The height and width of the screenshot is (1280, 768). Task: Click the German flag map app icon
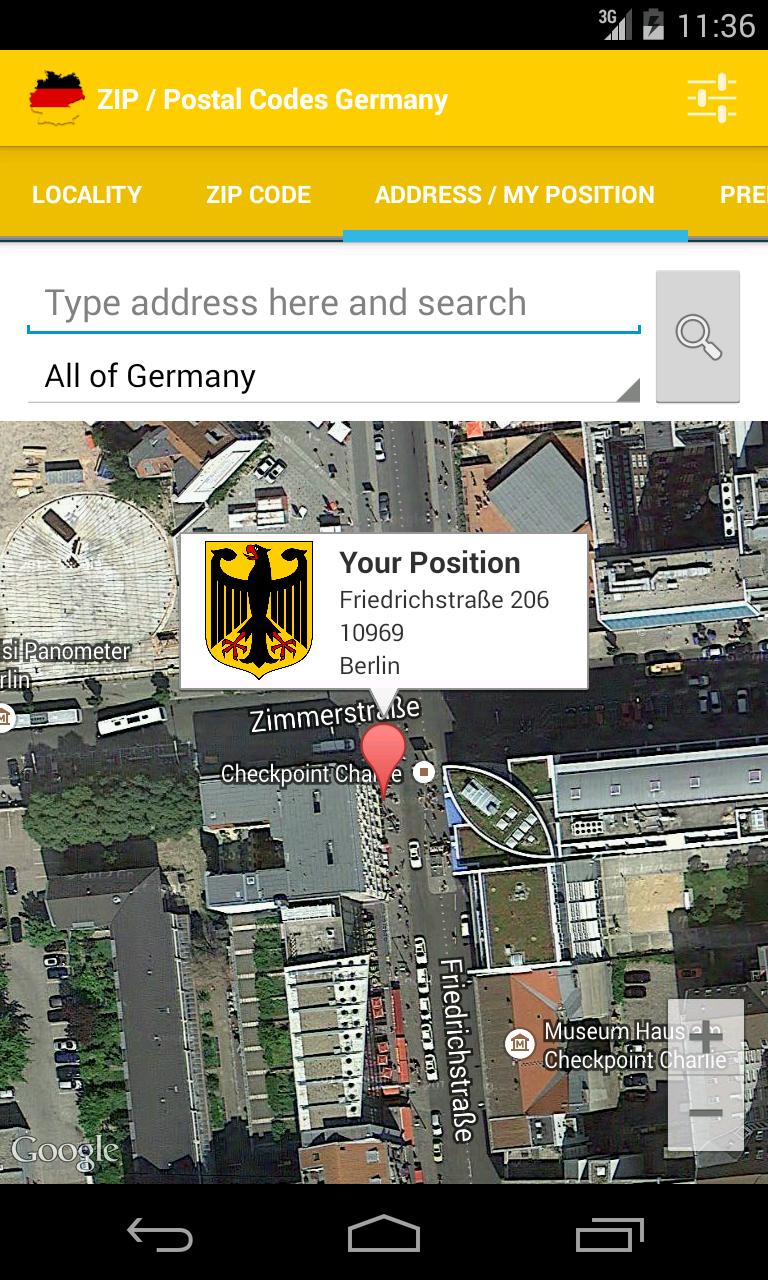point(56,98)
